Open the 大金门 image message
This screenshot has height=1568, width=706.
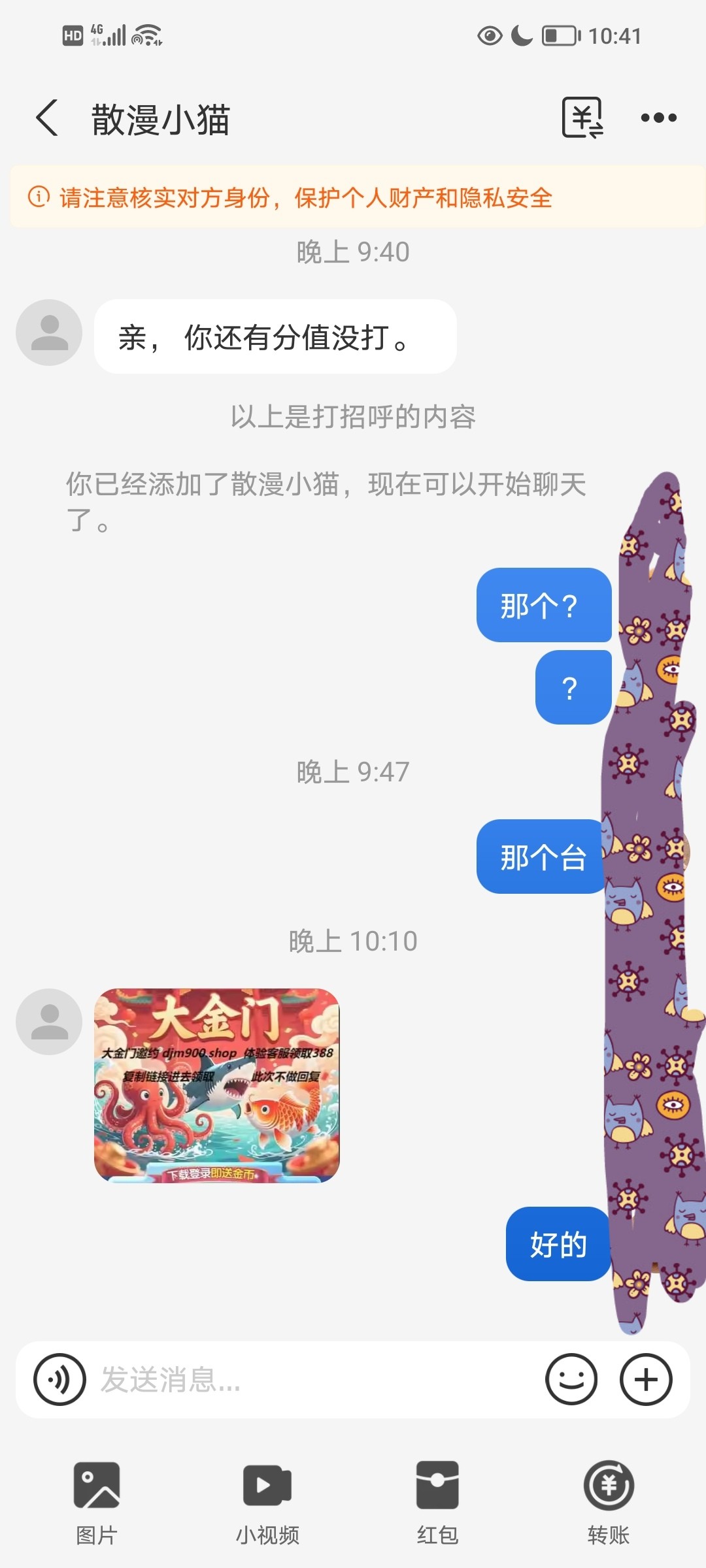click(x=217, y=1085)
